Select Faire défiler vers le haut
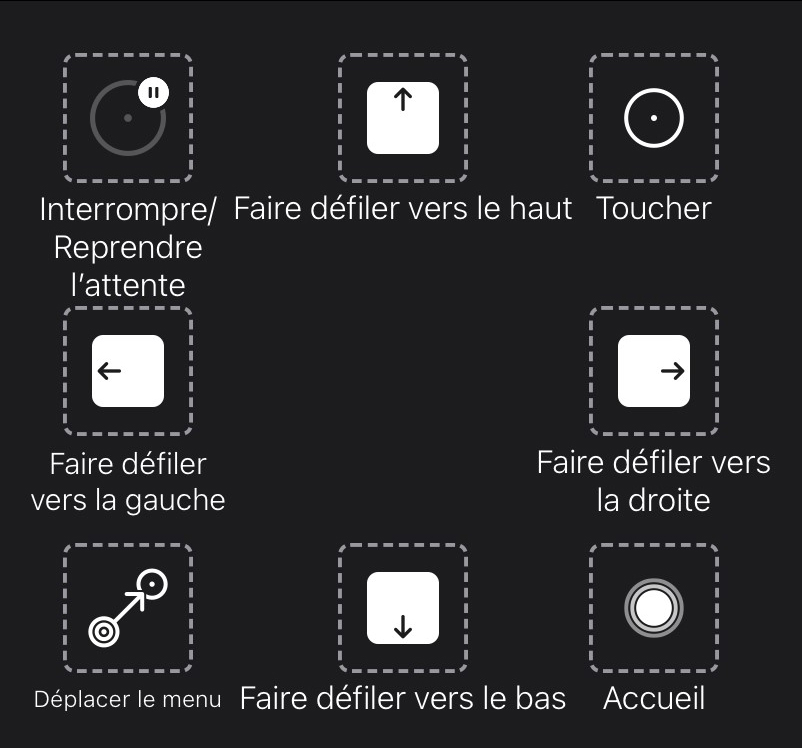The image size is (802, 748). 403,118
